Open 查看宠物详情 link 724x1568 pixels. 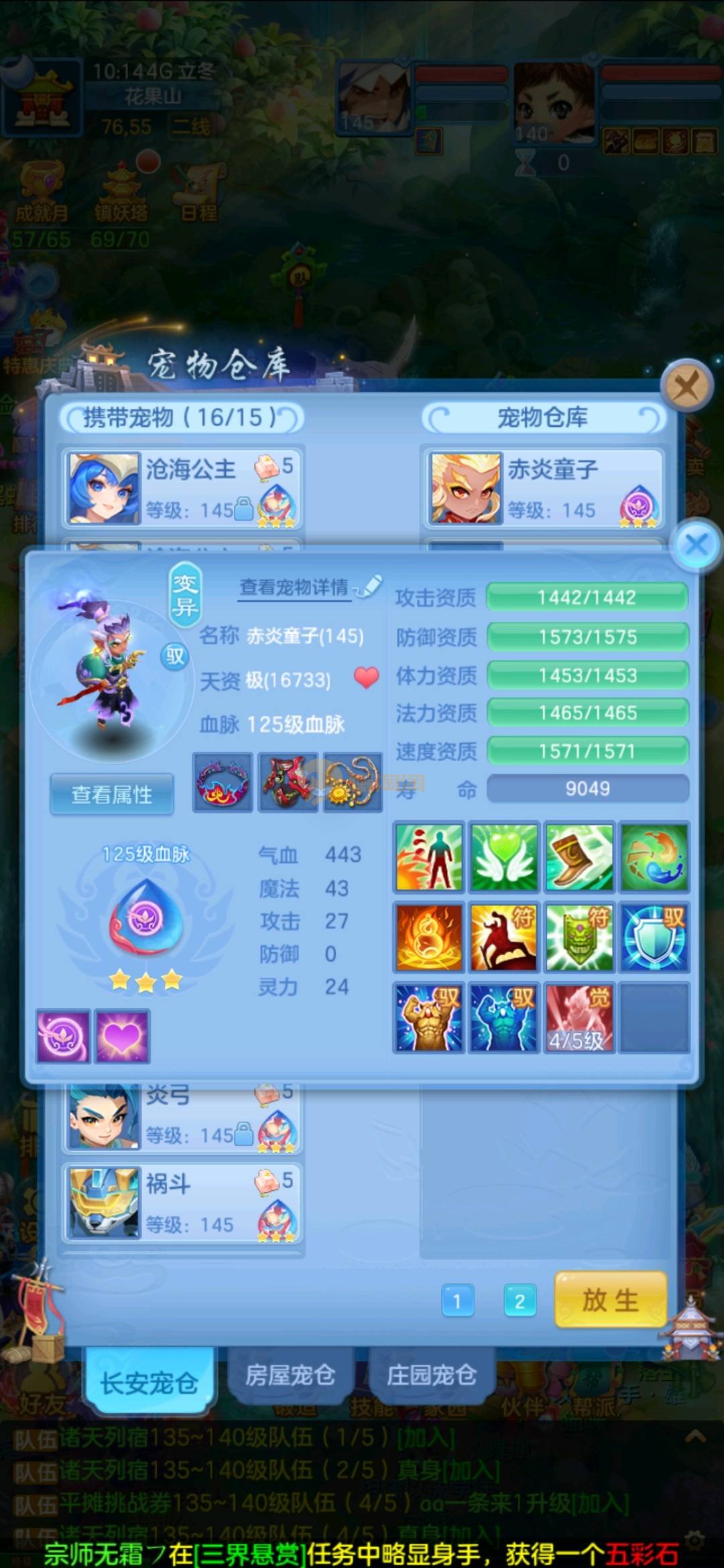pos(295,588)
